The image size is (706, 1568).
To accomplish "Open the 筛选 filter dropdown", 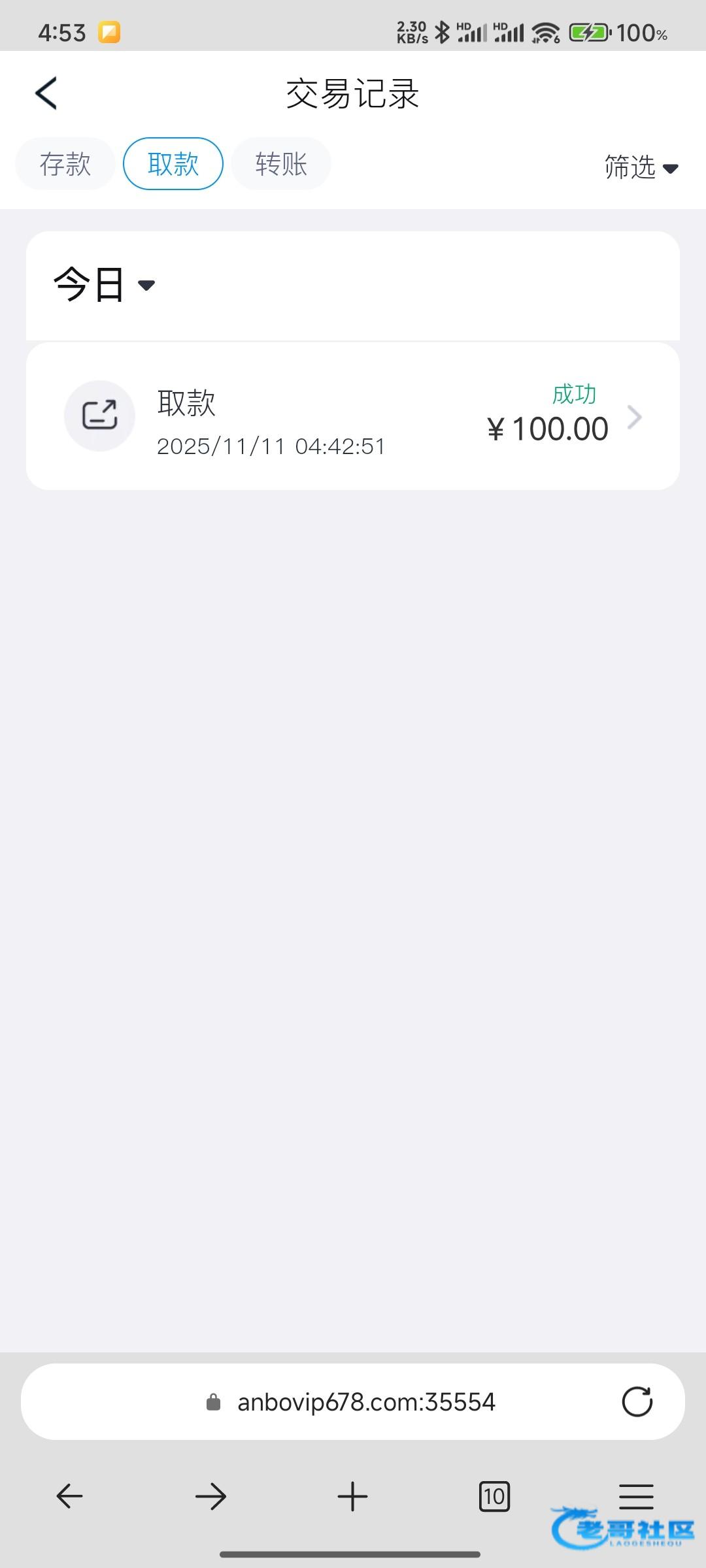I will (x=641, y=167).
